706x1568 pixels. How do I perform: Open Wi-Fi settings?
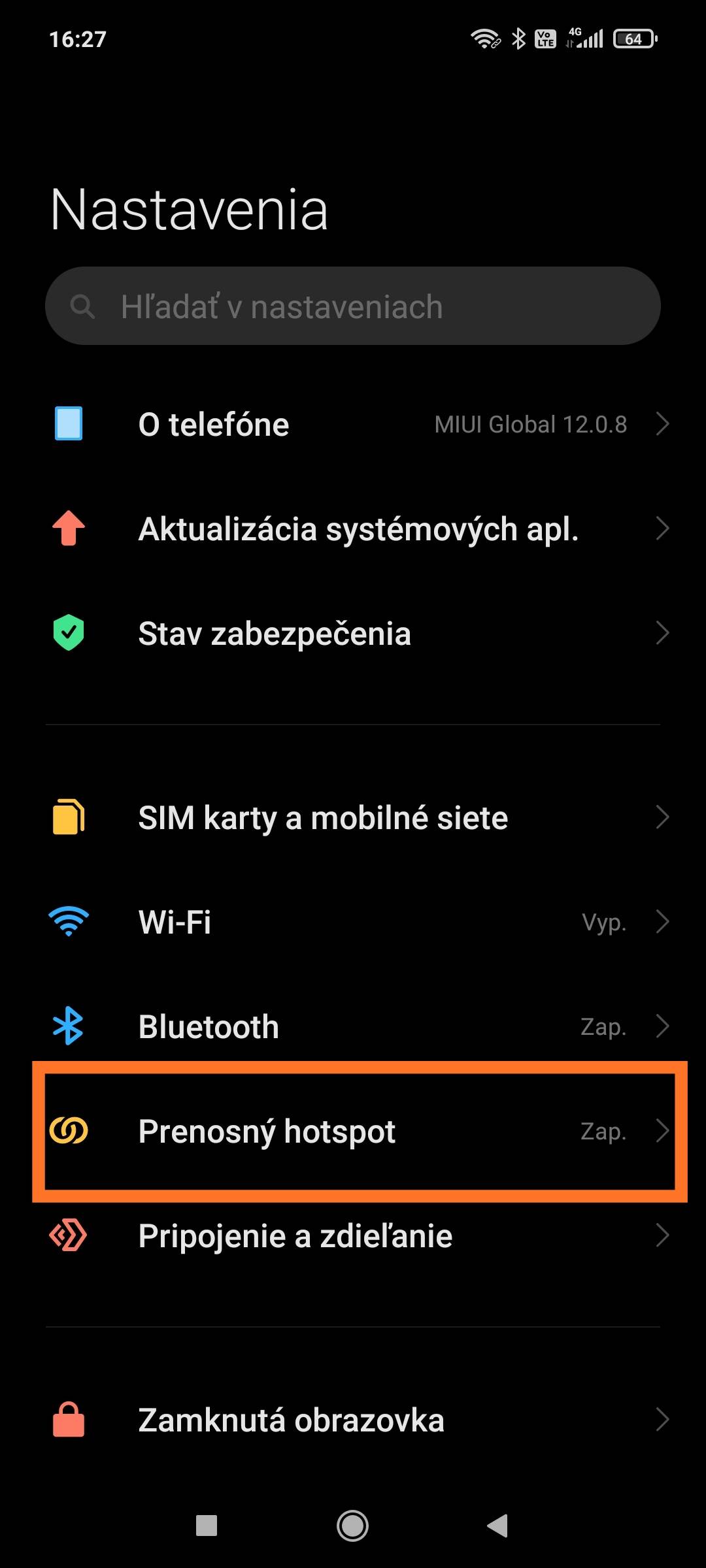point(353,923)
